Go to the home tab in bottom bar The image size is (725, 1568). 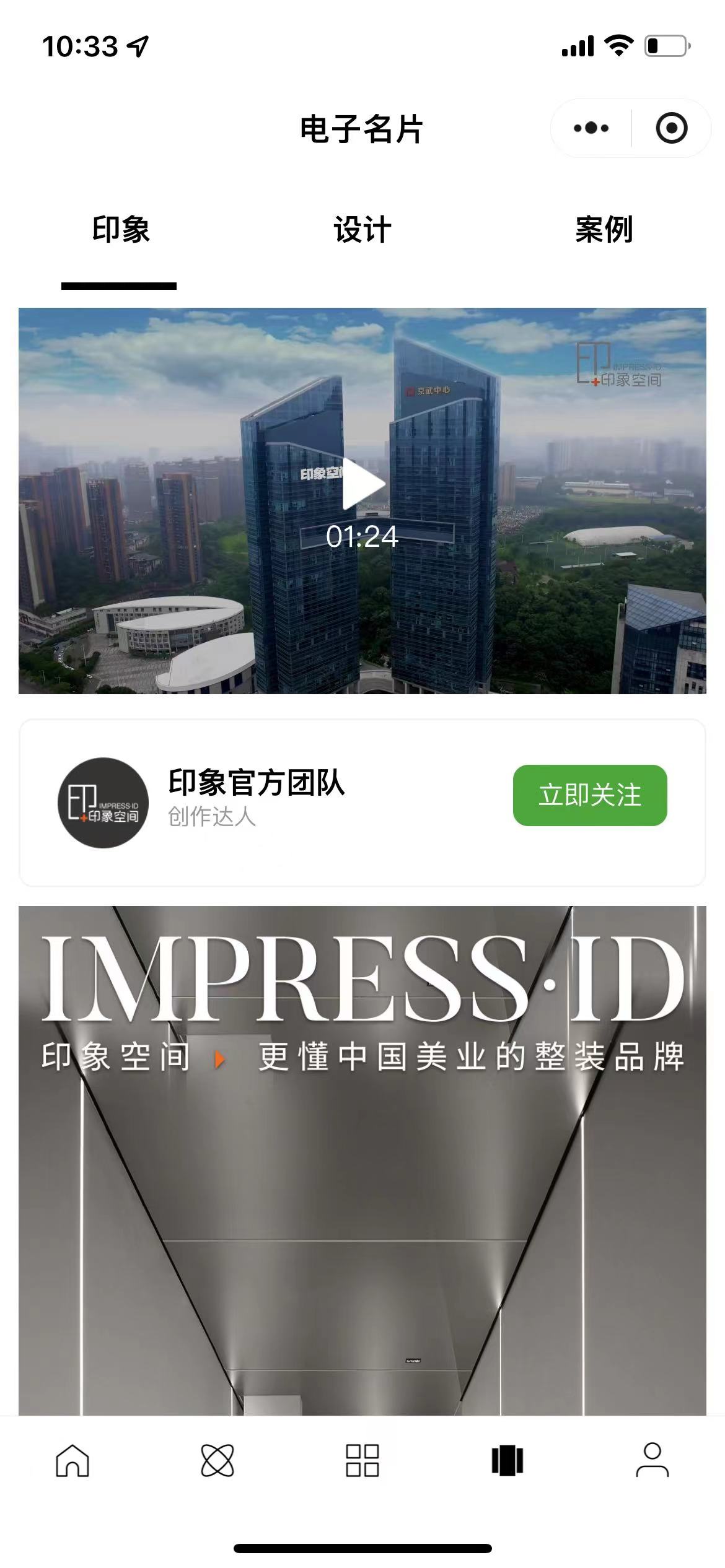(x=72, y=1460)
